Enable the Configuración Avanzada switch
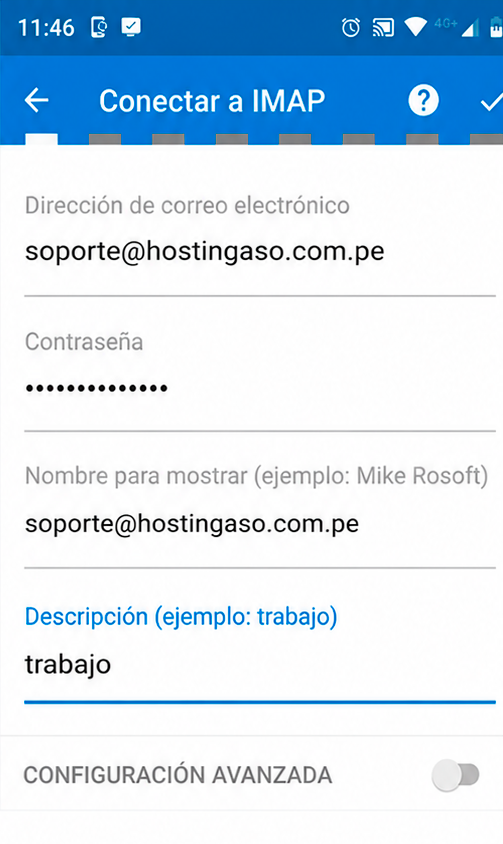 456,775
